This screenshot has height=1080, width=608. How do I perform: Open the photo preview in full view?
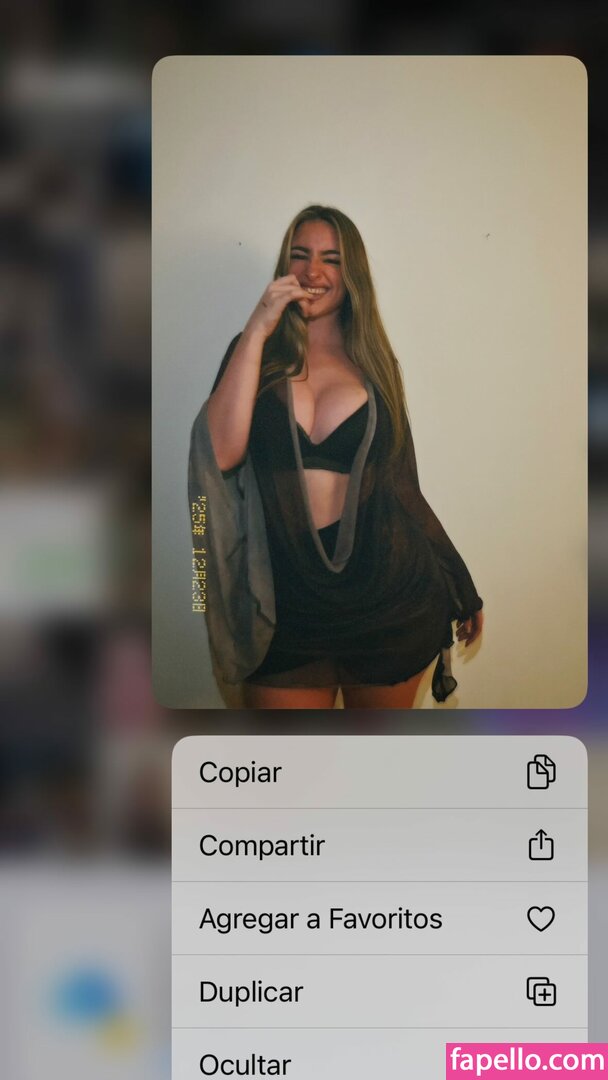[x=369, y=382]
